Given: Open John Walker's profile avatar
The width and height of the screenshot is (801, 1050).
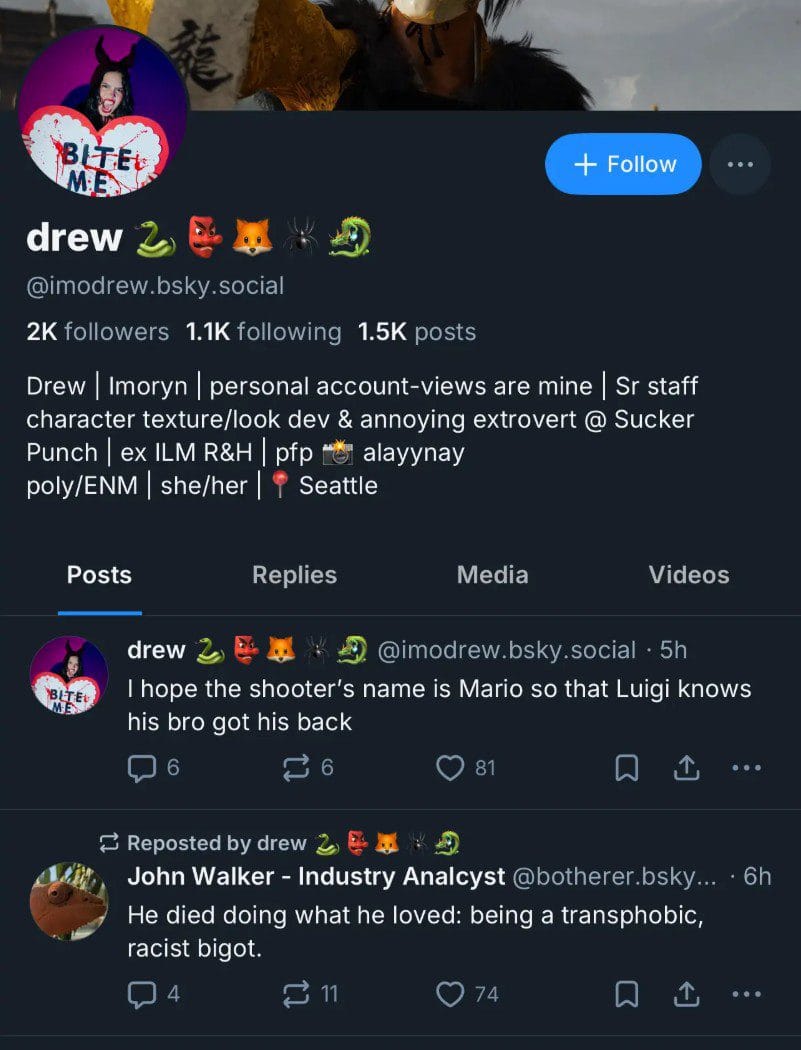Looking at the screenshot, I should pyautogui.click(x=69, y=901).
